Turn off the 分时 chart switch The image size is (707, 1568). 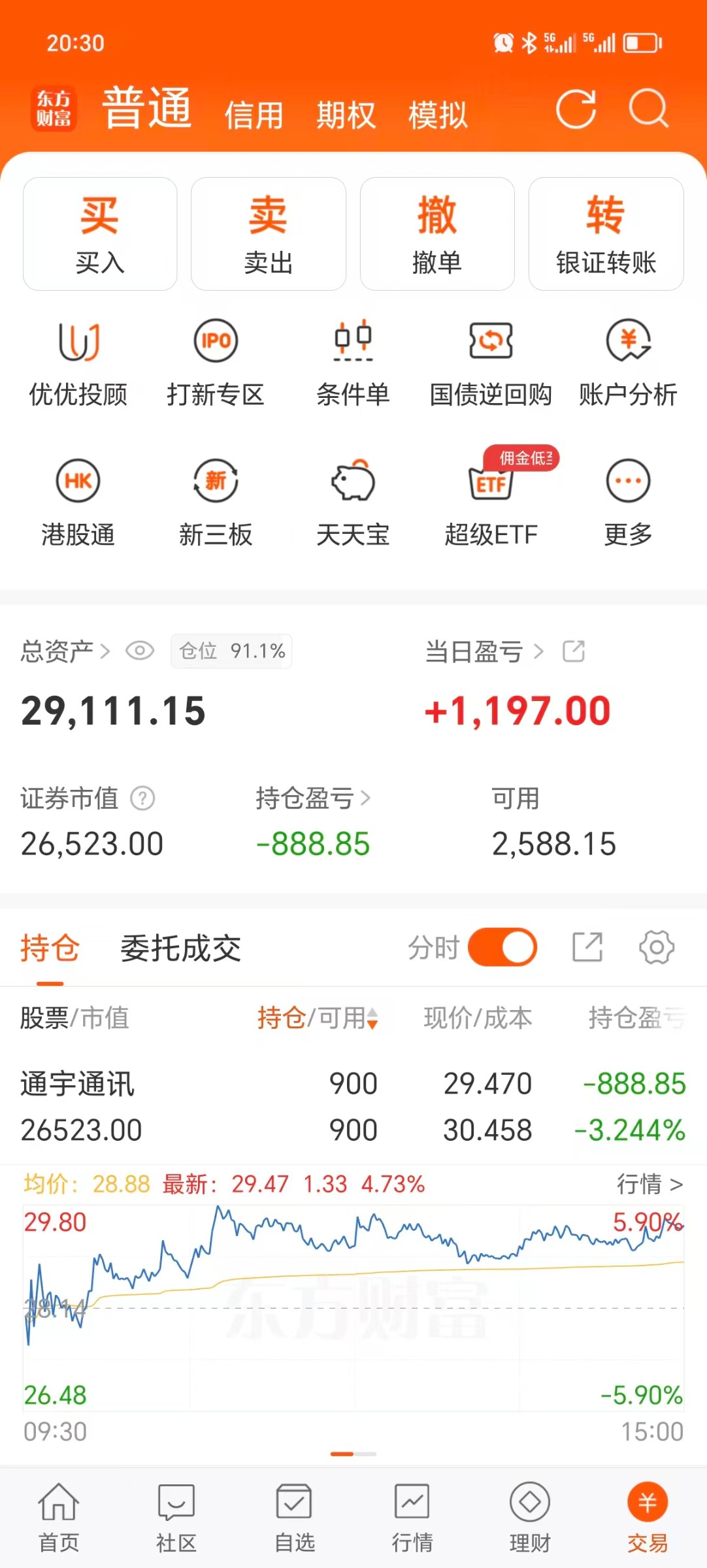point(502,947)
